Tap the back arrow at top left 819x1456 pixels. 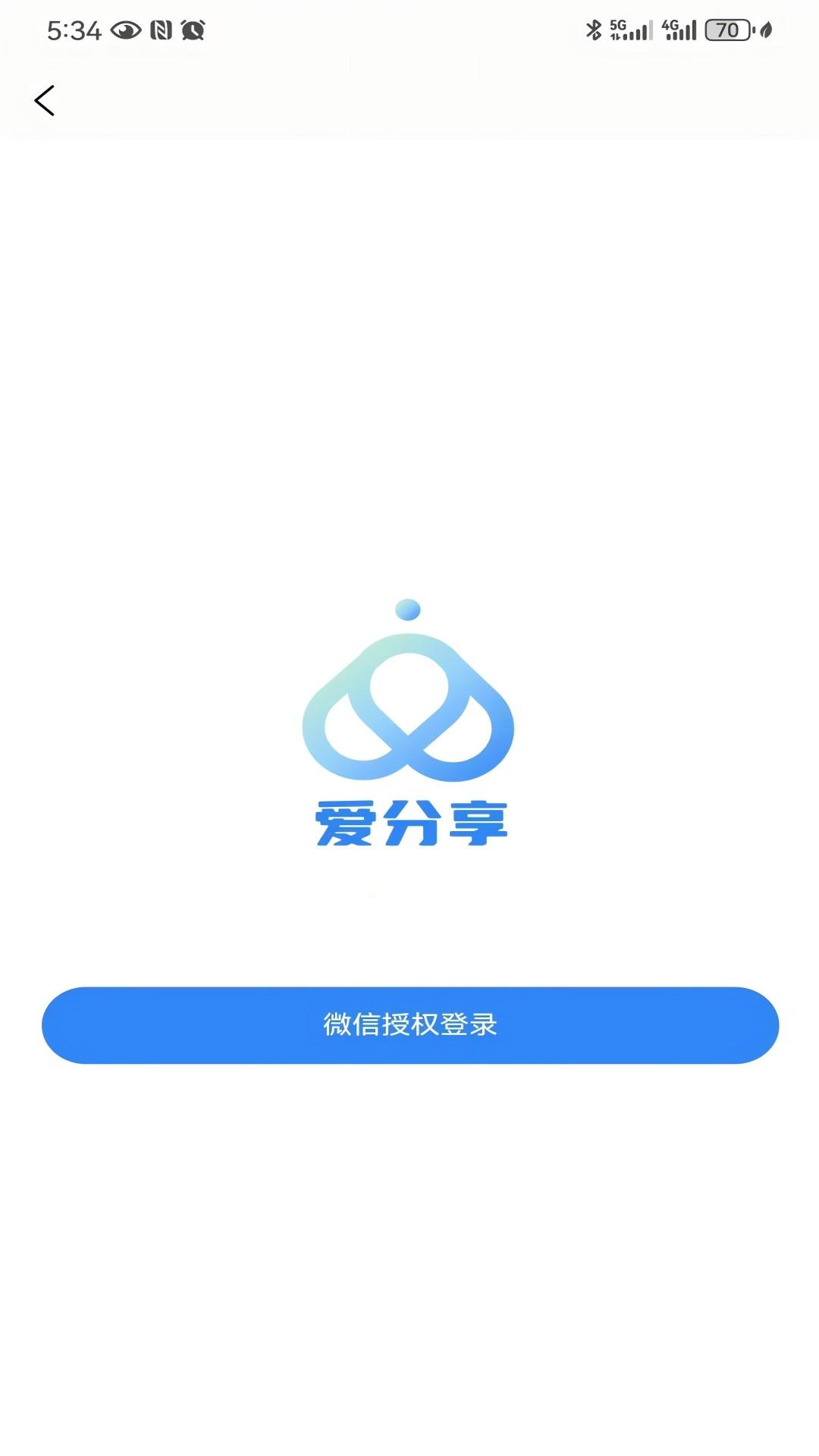[45, 99]
